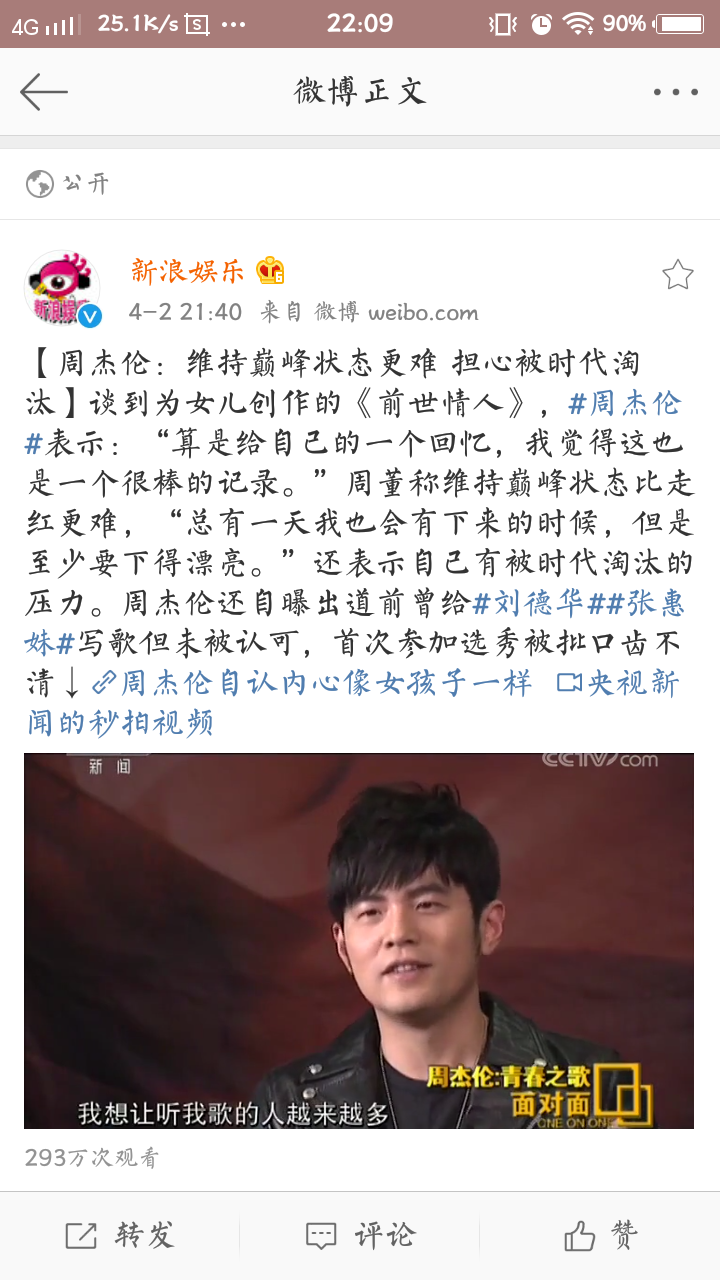
Task: Comment on the post via 评论
Action: [x=360, y=1236]
